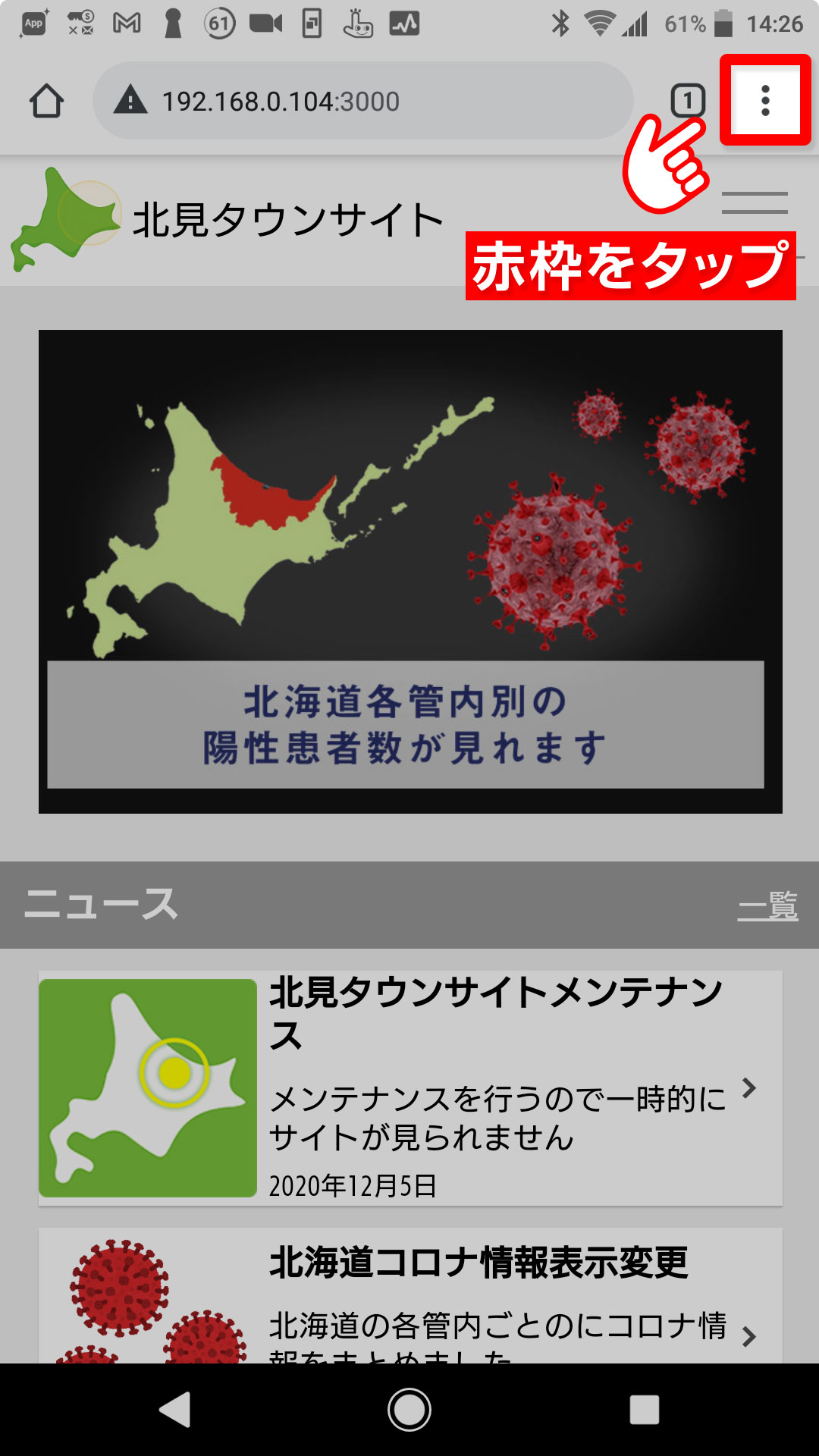Screen dimensions: 819x1456
Task: Open the site's hamburger menu
Action: (x=754, y=203)
